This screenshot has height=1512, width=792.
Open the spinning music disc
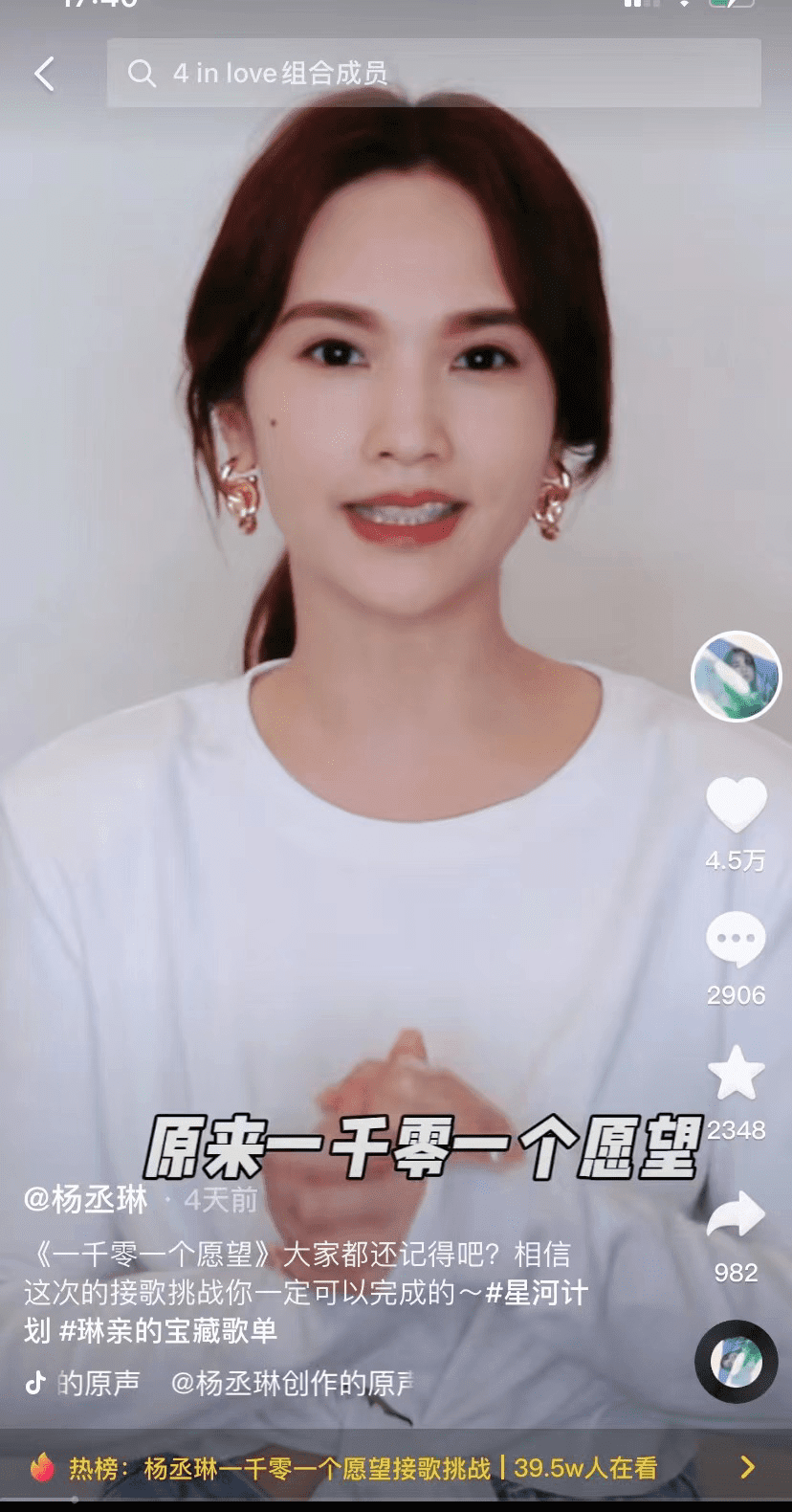pyautogui.click(x=736, y=1361)
